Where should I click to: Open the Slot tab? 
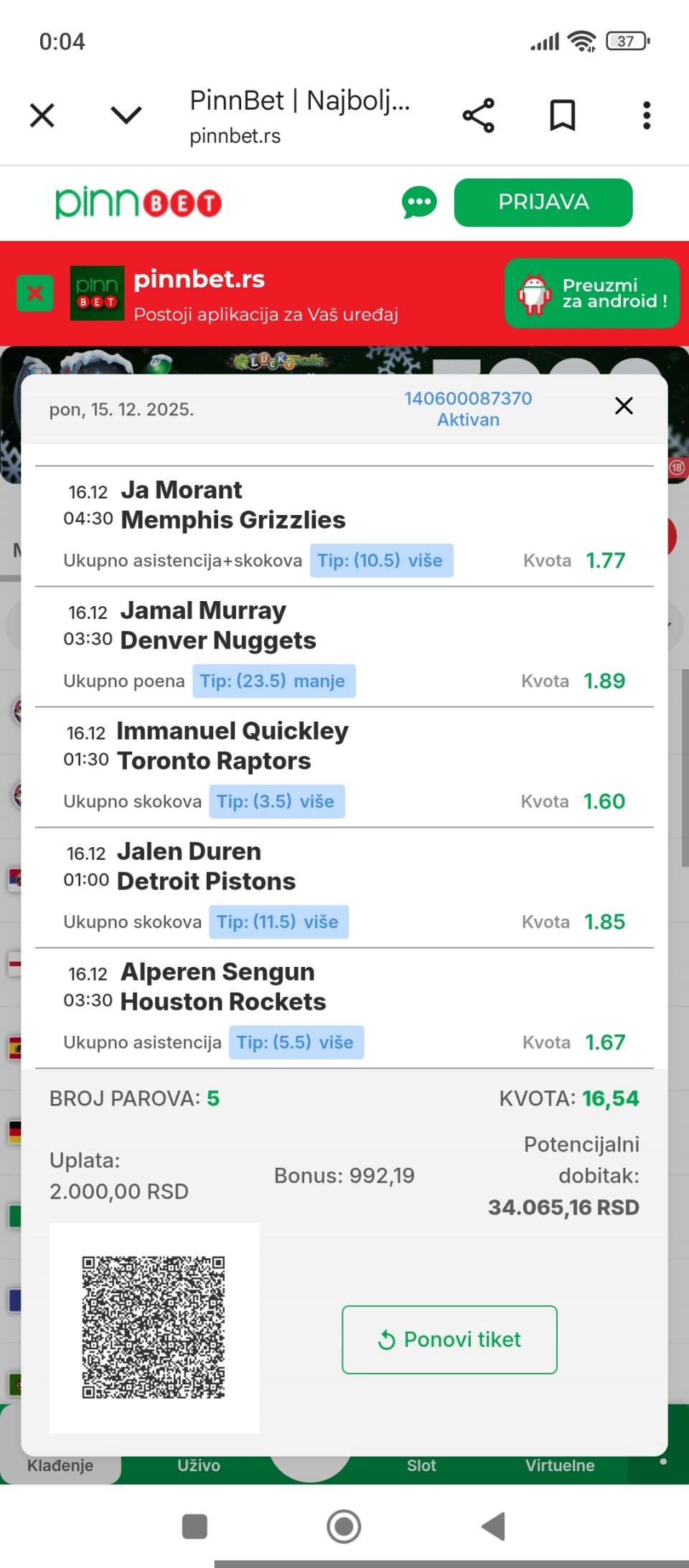point(421,1465)
